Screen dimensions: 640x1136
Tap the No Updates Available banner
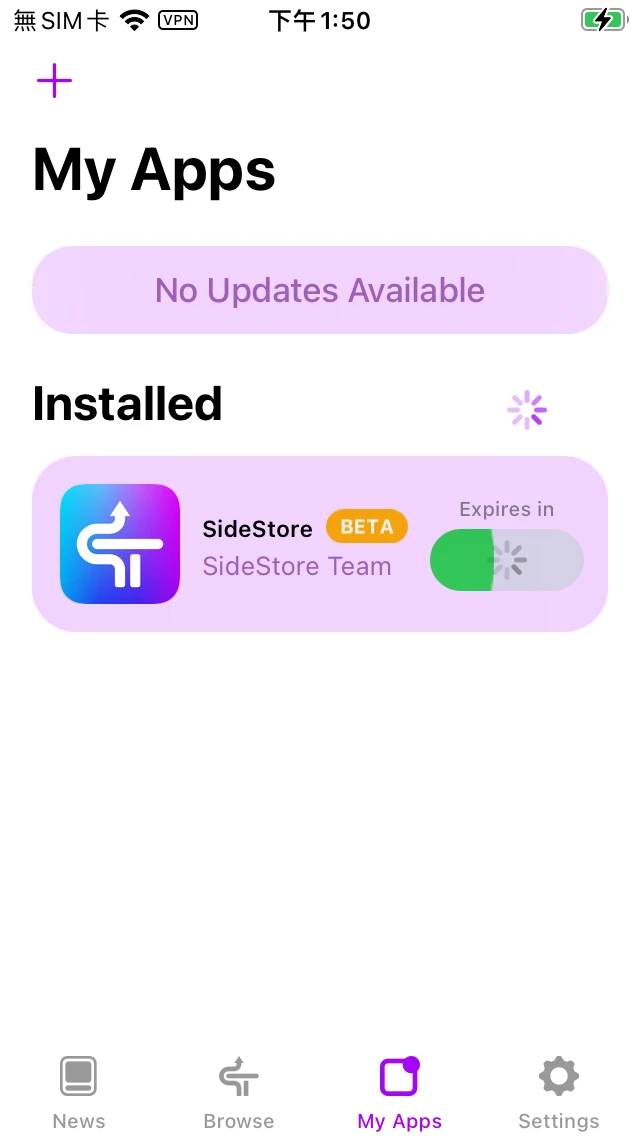(x=320, y=290)
